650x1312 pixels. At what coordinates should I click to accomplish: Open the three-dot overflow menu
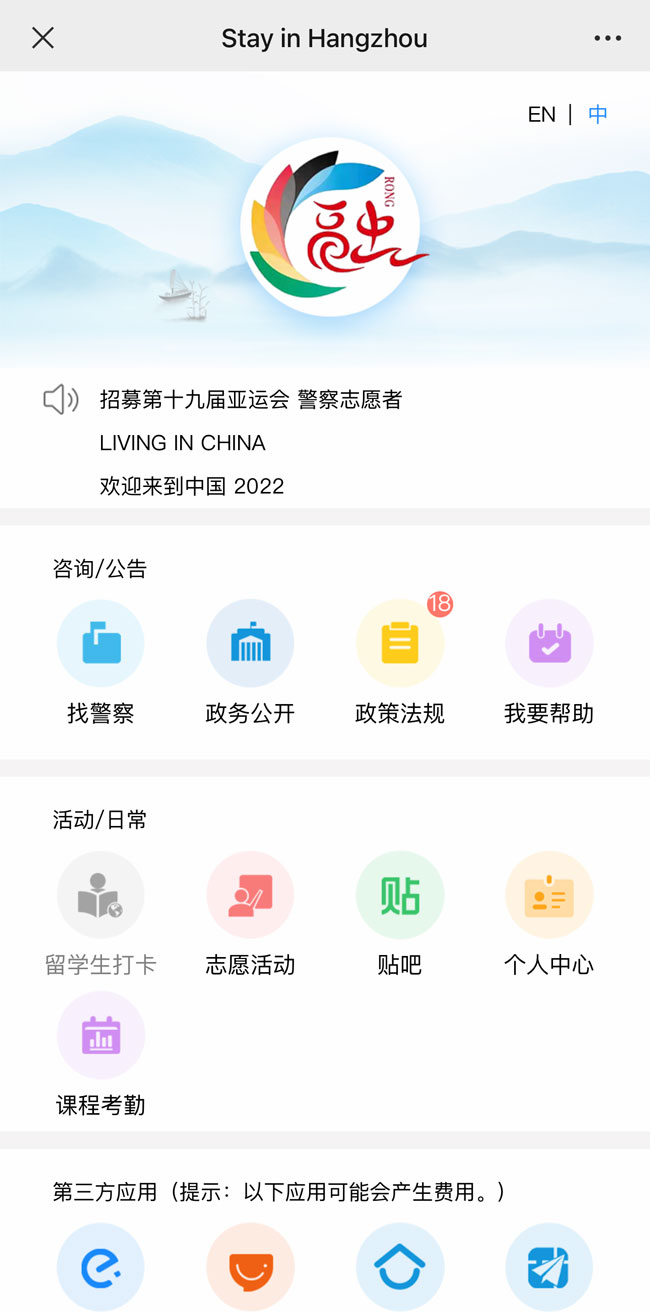[x=607, y=38]
